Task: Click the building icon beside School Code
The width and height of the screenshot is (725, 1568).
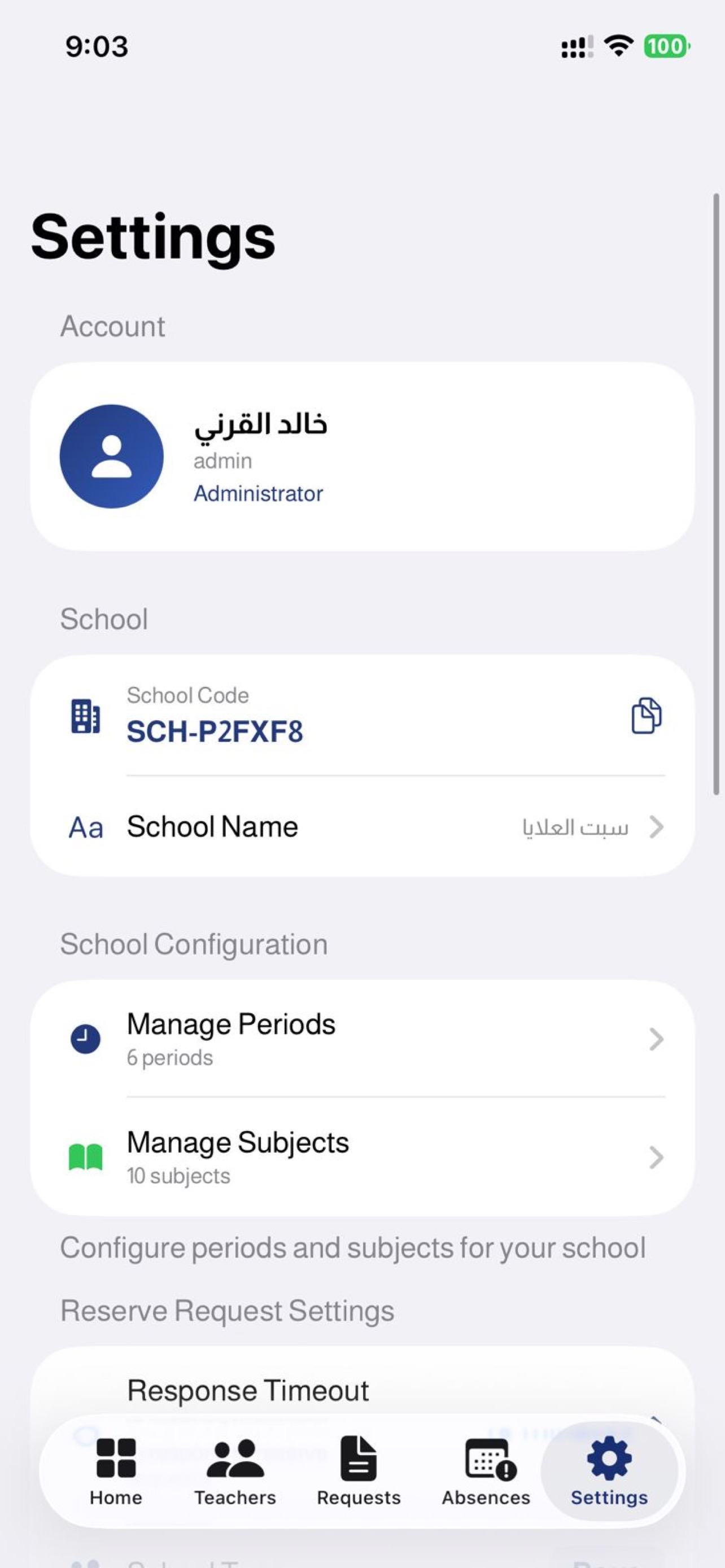Action: [85, 716]
